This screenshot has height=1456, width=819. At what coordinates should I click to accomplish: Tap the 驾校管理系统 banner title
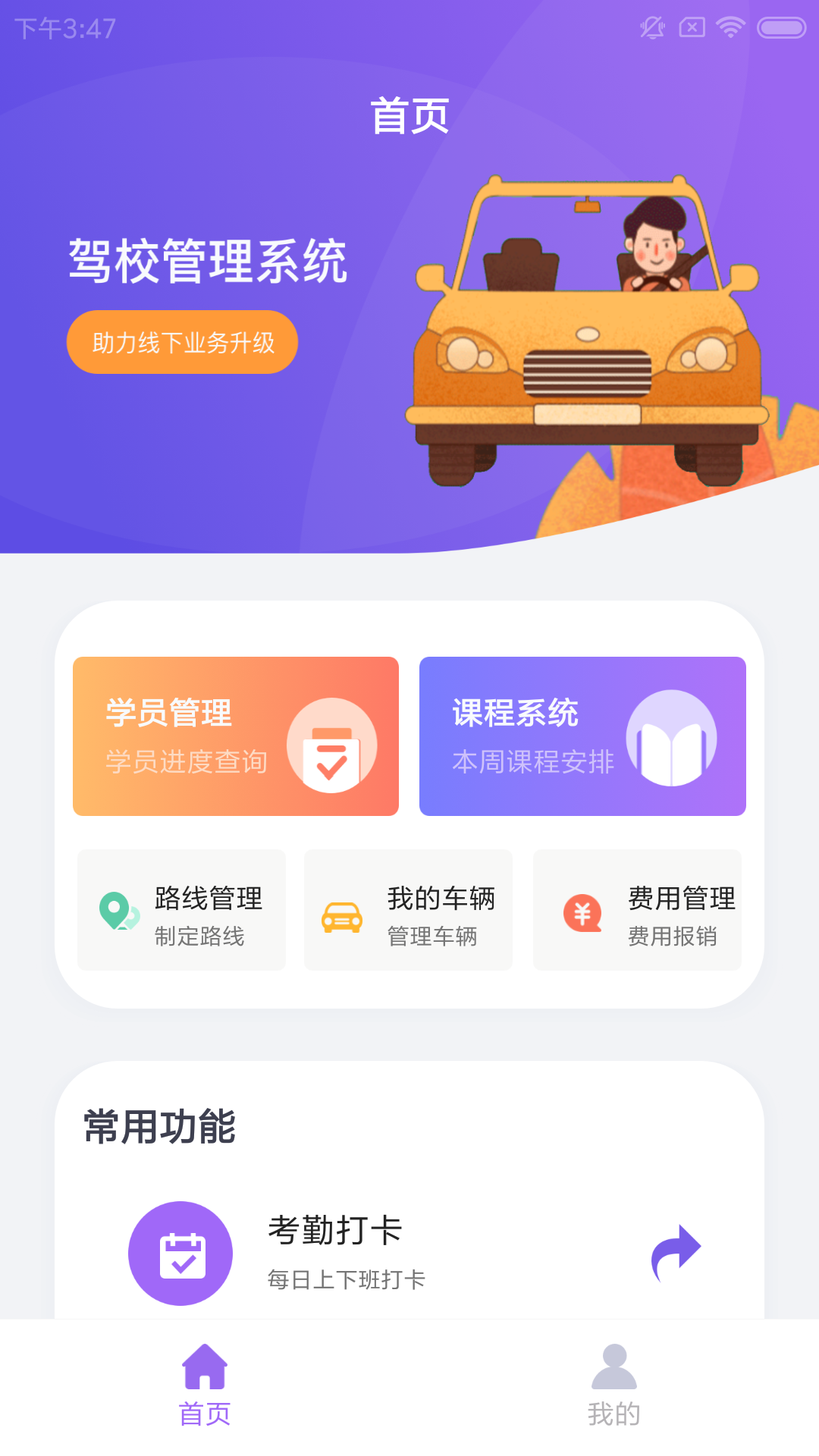click(209, 260)
